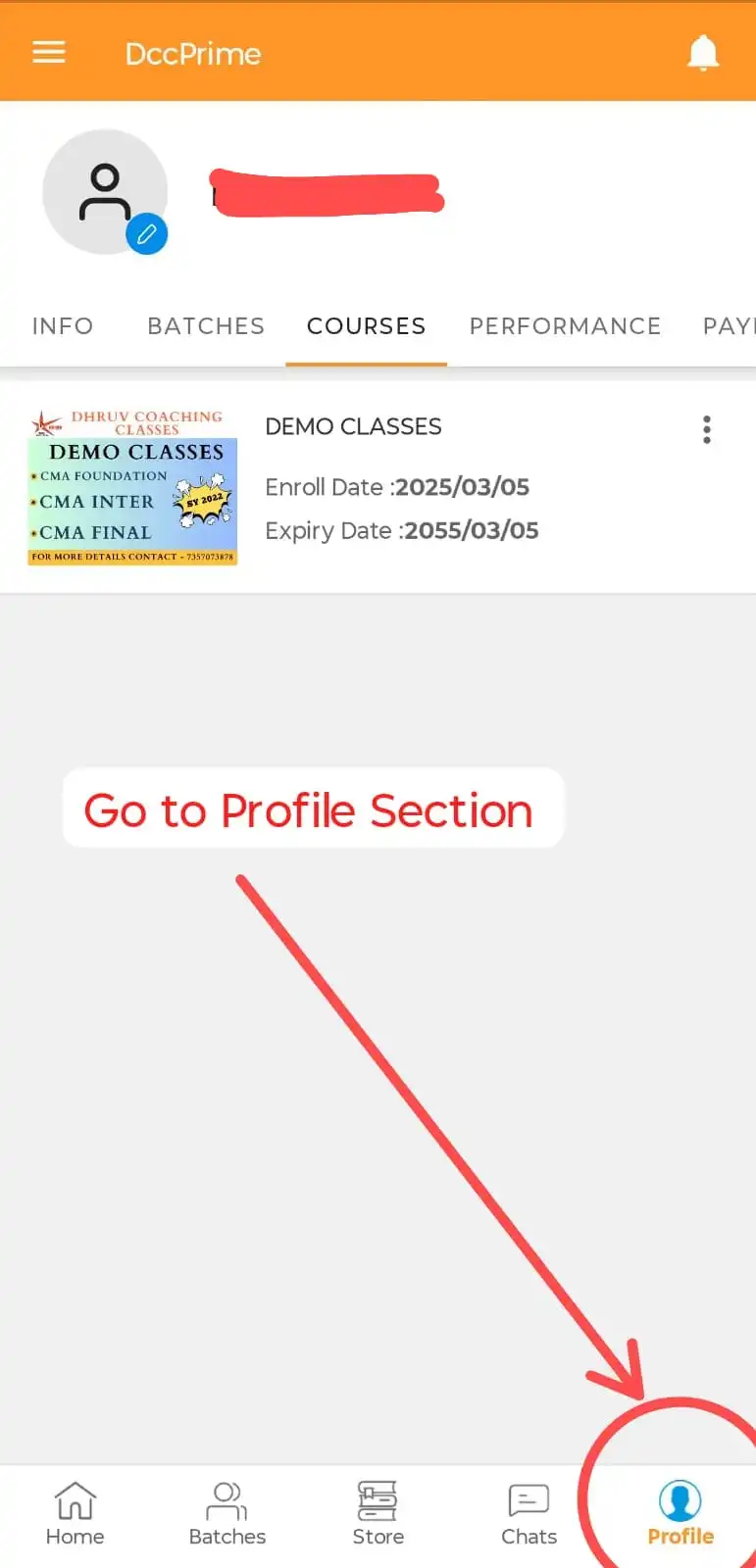Open the DEMO CLASSES course entry
Viewport: 756px width, 1568px height.
pos(353,426)
